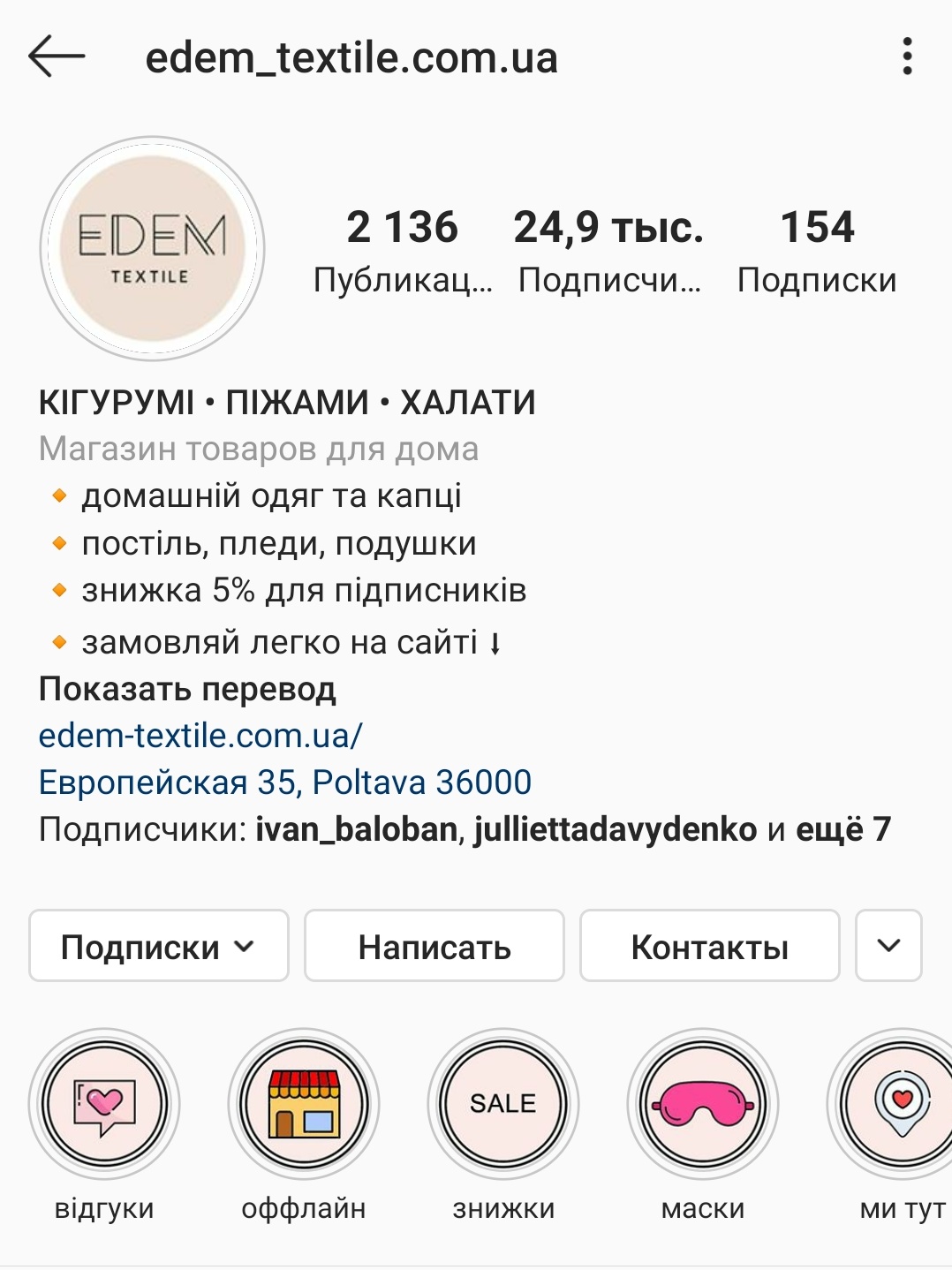Screen dimensions: 952x1270
Task: Expand the Подписки following dropdown button
Action: pos(159,946)
